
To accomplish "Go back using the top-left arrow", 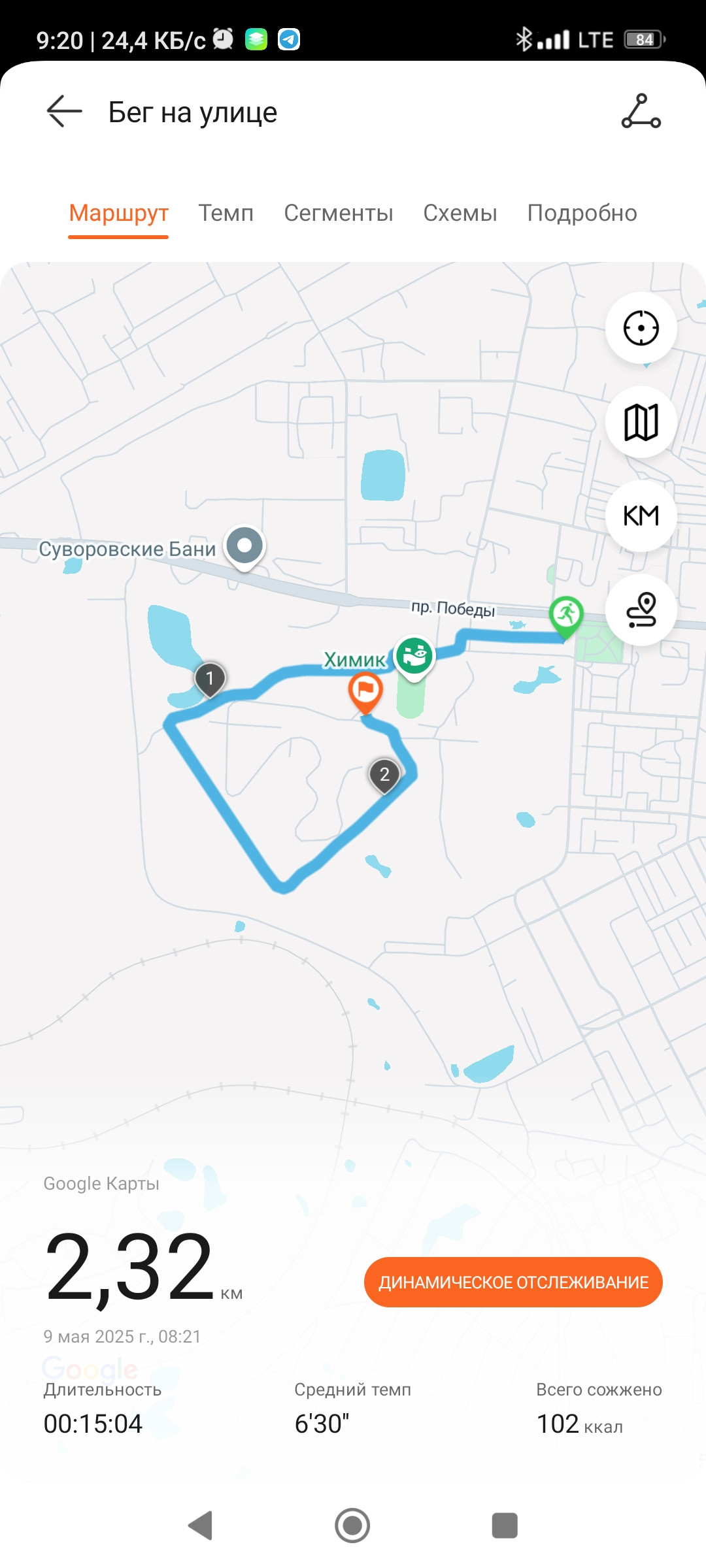I will (x=64, y=112).
